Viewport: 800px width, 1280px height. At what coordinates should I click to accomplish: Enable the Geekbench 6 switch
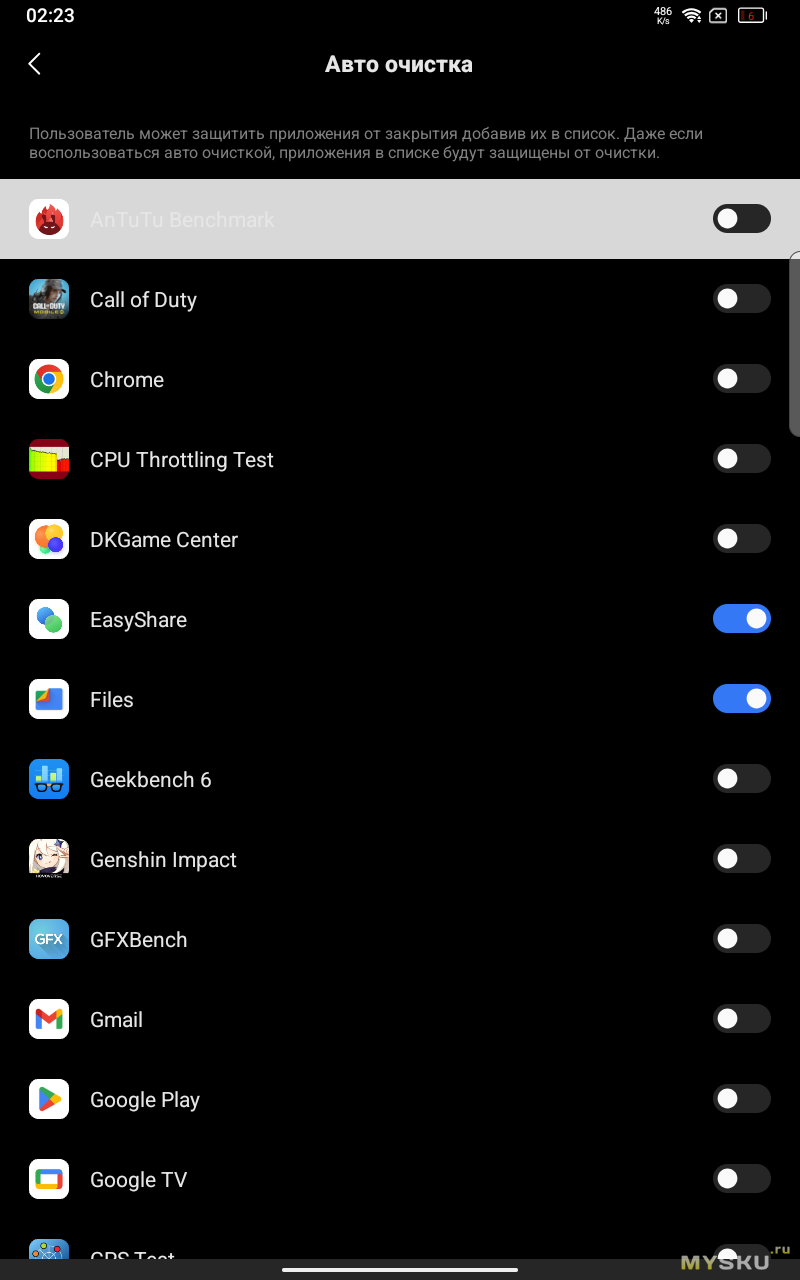[x=741, y=779]
